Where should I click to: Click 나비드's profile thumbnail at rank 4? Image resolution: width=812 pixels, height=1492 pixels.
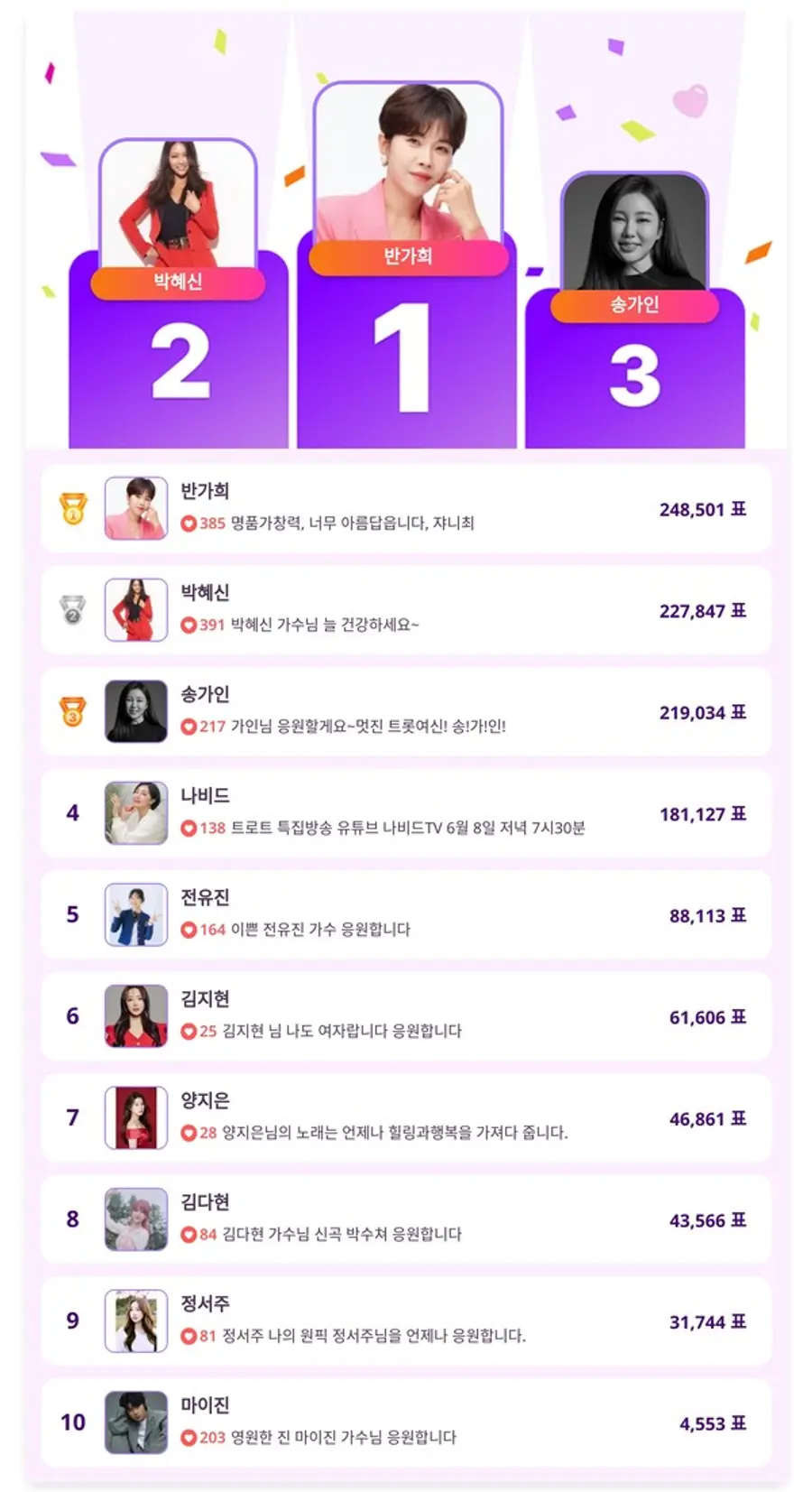(134, 812)
